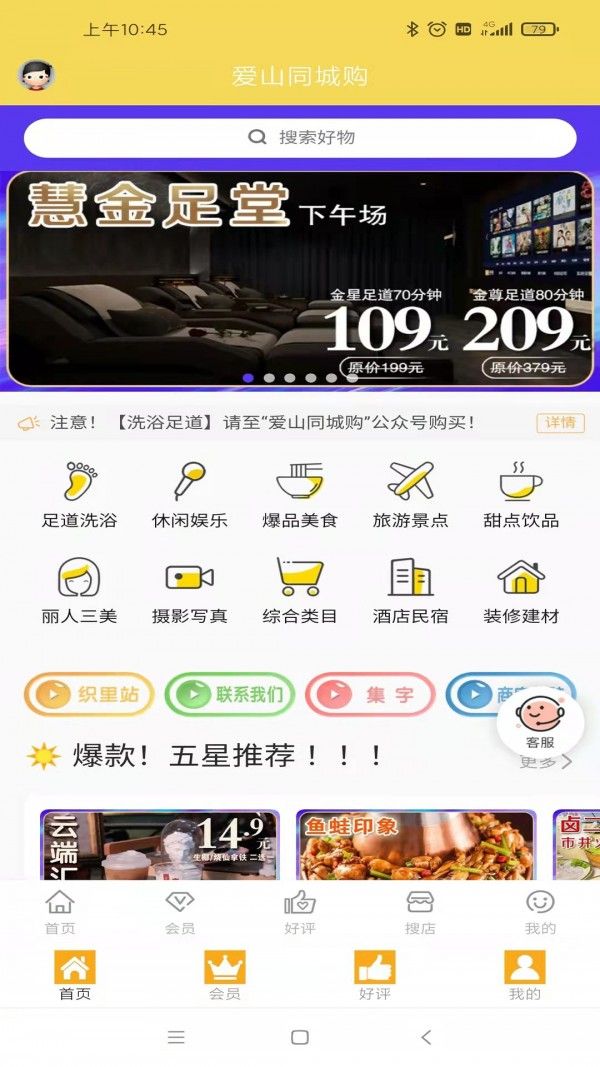
Task: Tap the 集字 button
Action: pyautogui.click(x=370, y=694)
